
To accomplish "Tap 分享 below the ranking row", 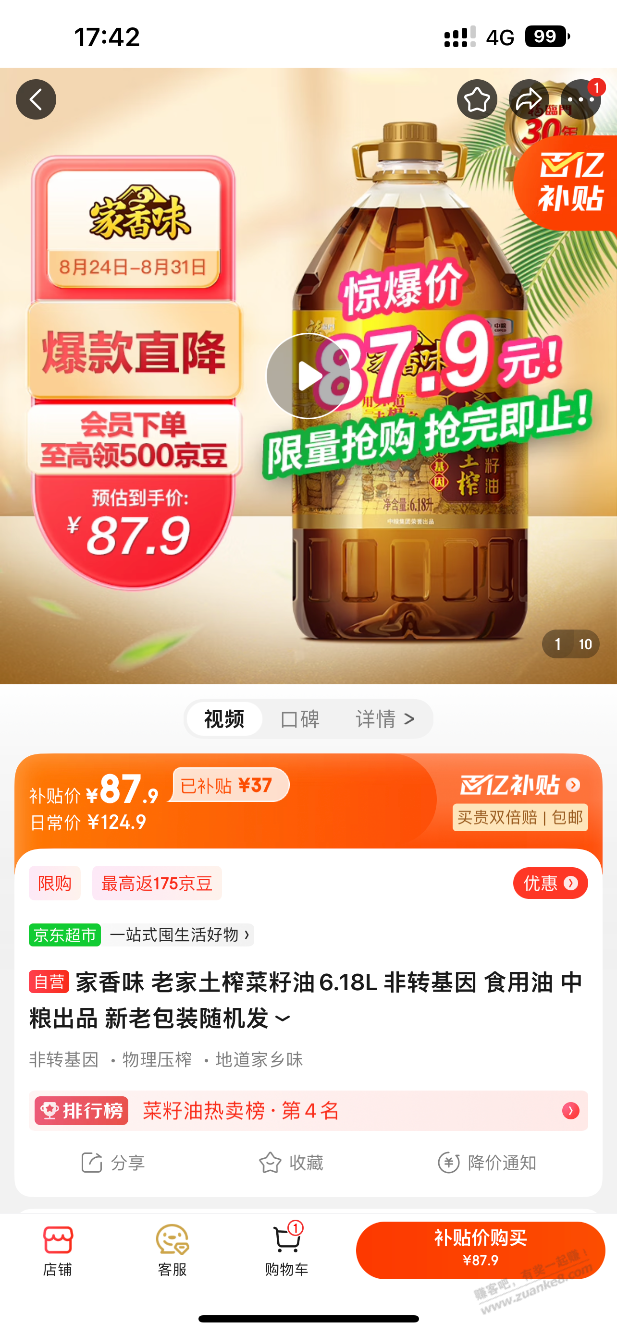I will tap(113, 1163).
